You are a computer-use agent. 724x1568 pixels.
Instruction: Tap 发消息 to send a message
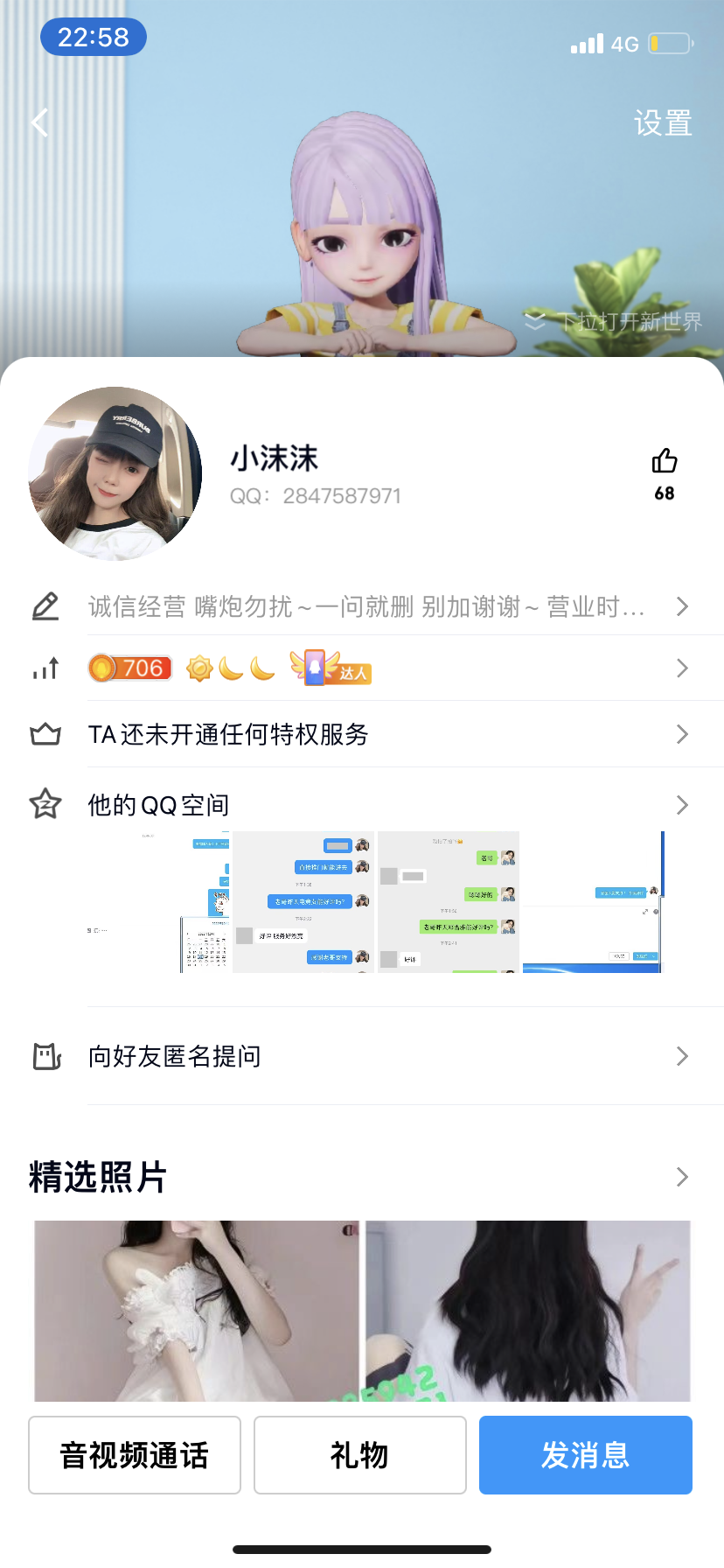click(x=586, y=1455)
